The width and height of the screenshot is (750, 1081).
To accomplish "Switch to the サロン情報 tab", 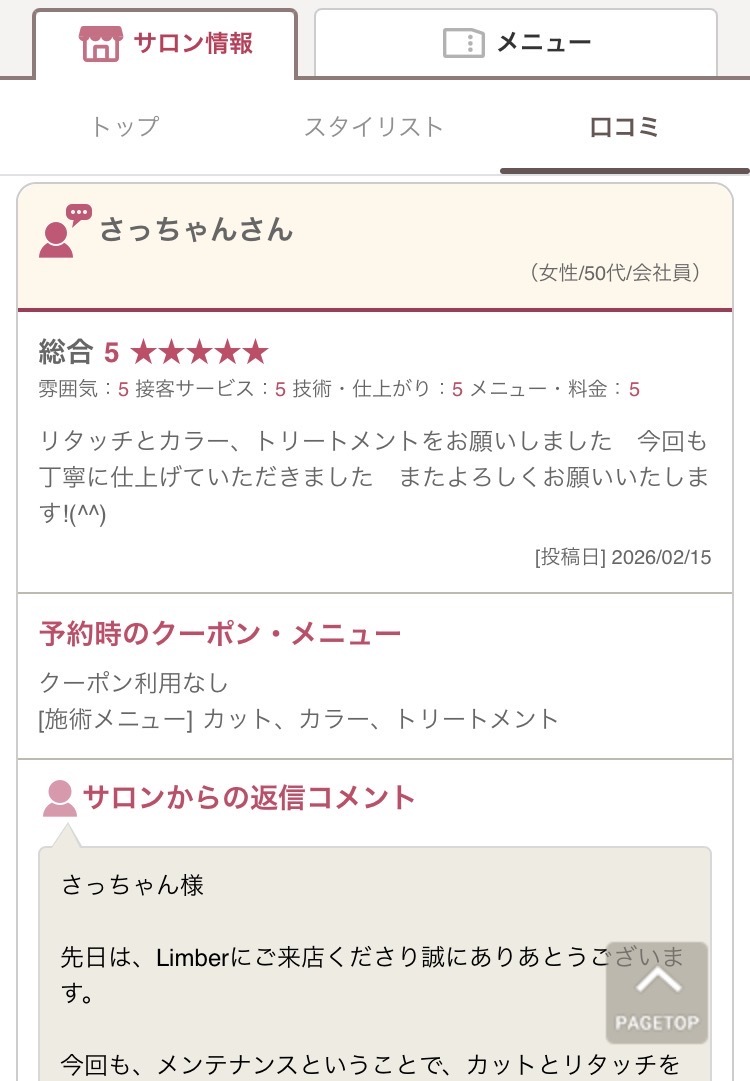I will [x=166, y=43].
